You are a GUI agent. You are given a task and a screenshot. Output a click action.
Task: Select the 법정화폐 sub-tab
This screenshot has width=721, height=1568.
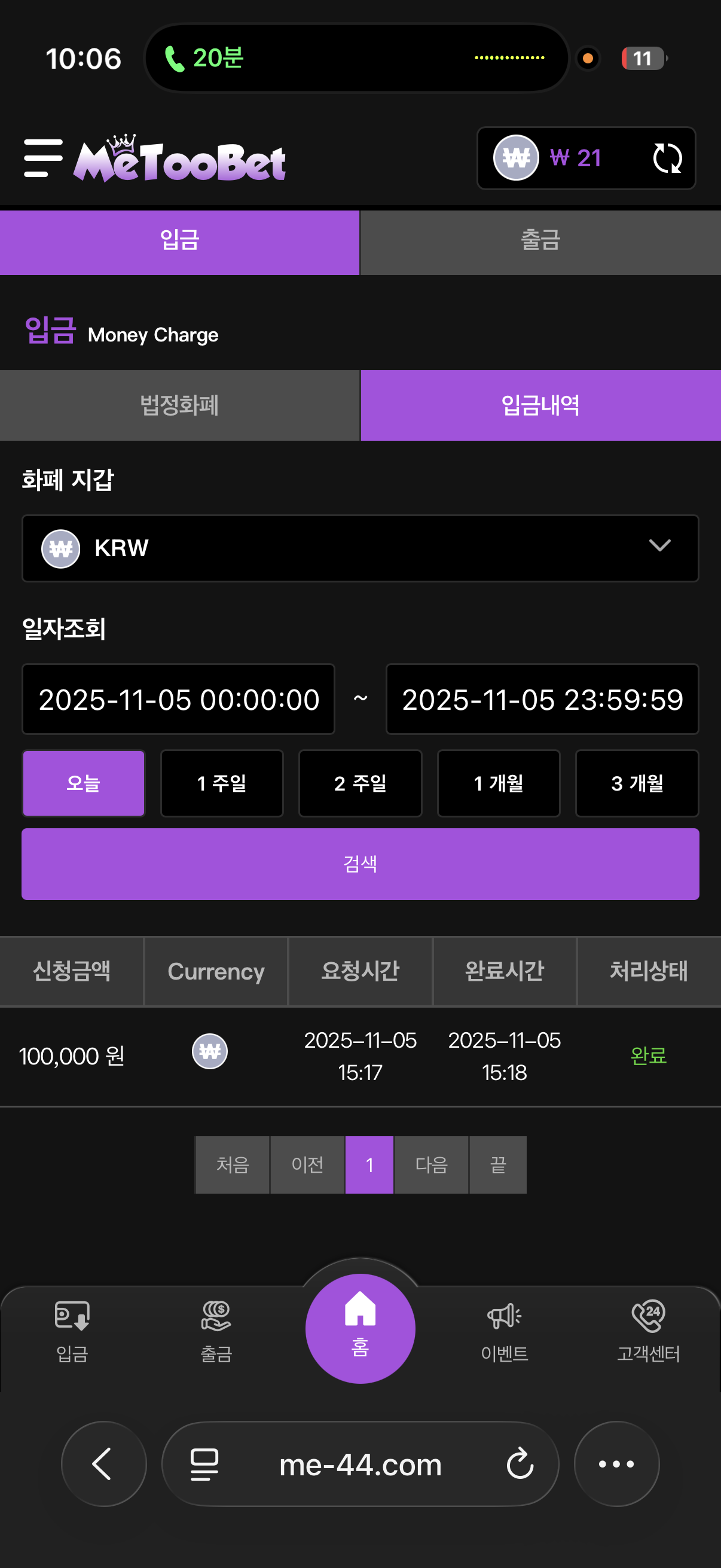point(179,405)
